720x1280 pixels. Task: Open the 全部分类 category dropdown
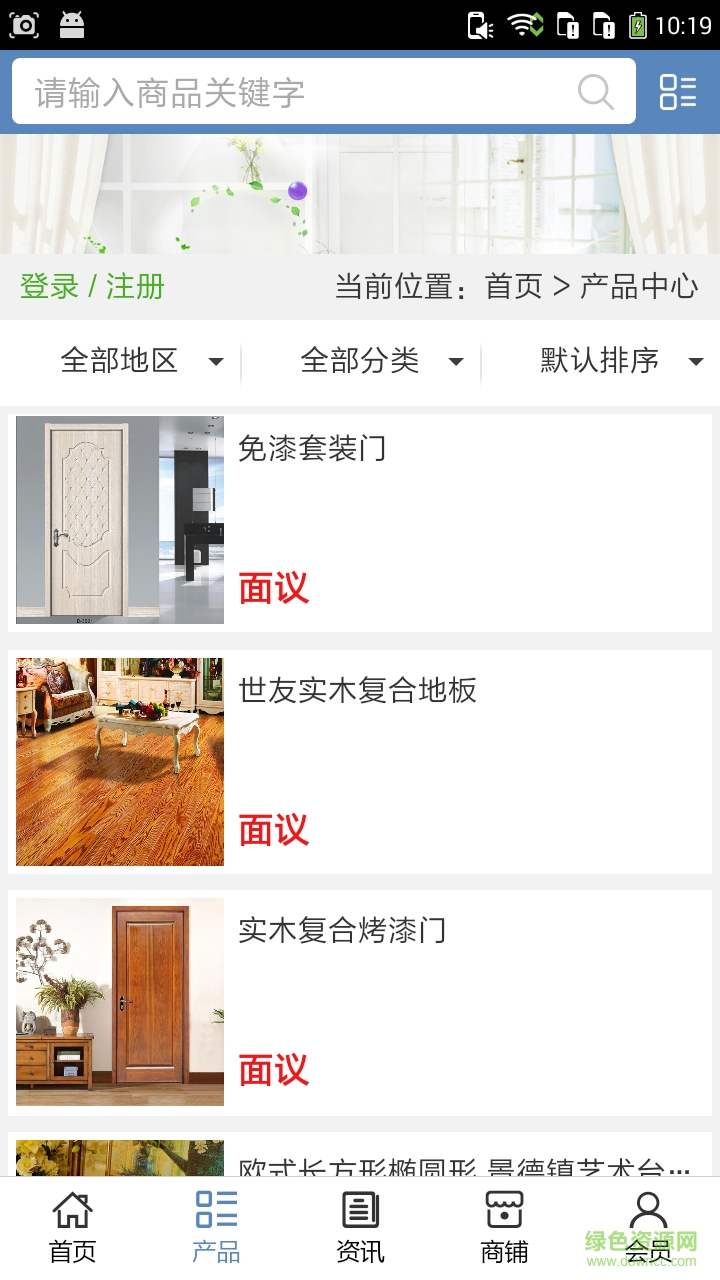(x=380, y=362)
